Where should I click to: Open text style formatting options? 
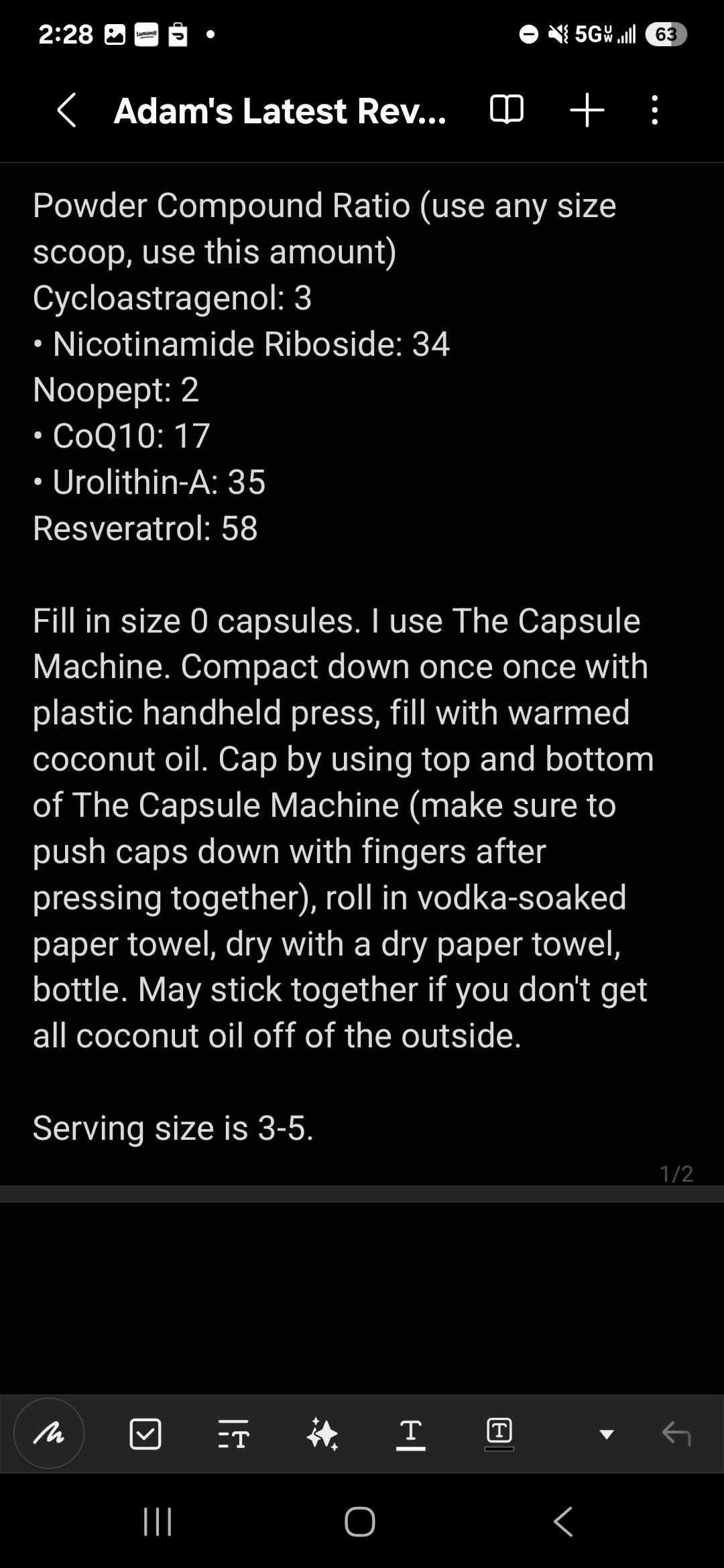pos(233,1434)
